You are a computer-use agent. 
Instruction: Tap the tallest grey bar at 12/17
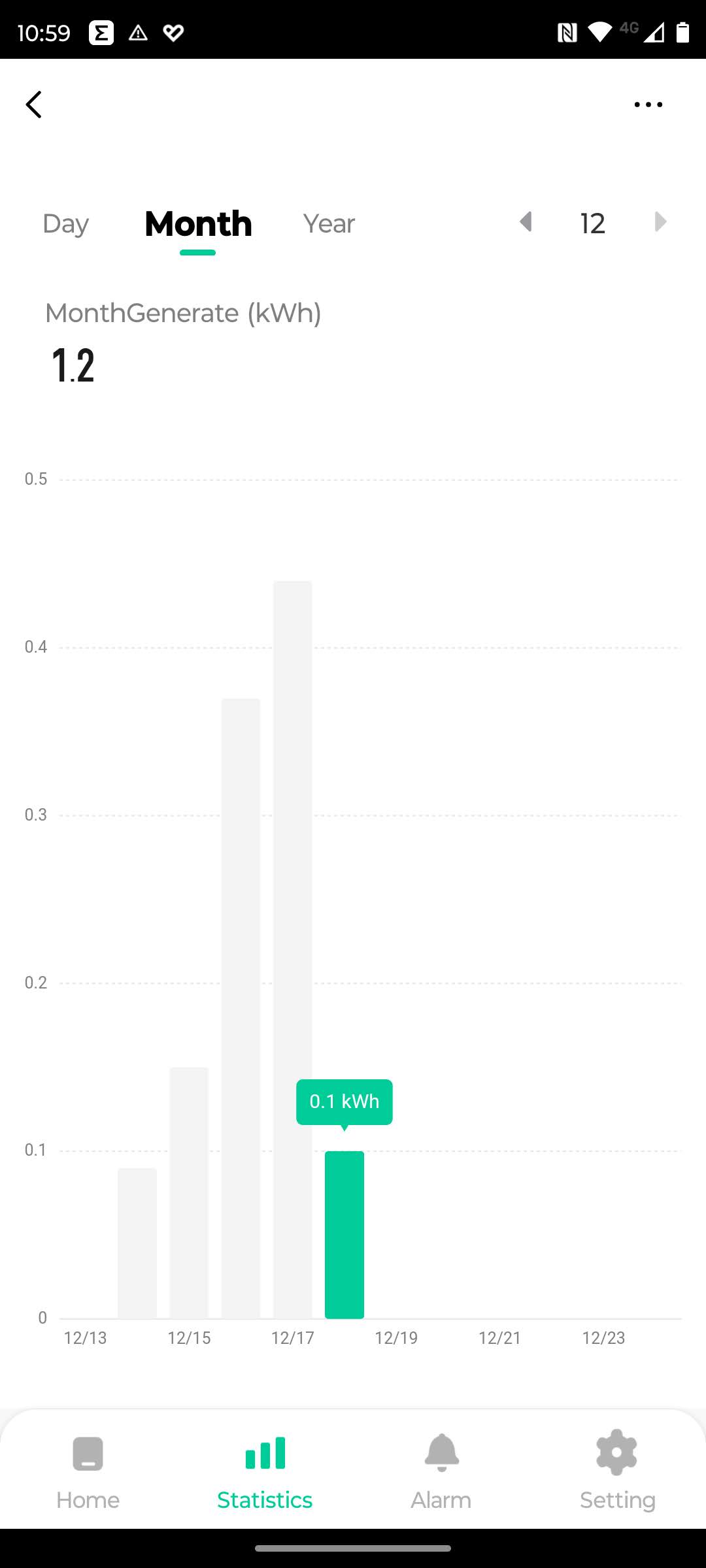coord(292,947)
